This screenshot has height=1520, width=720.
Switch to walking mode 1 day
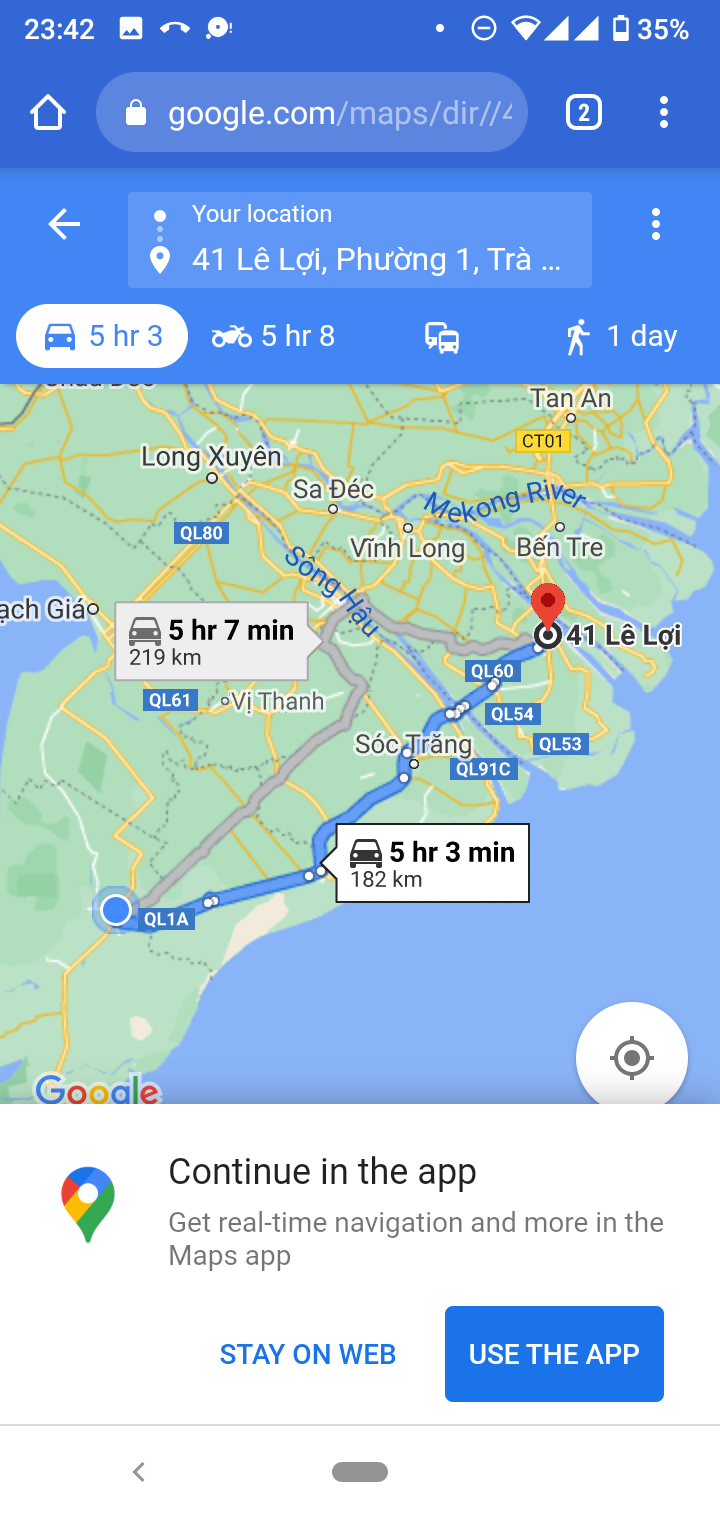(x=620, y=337)
